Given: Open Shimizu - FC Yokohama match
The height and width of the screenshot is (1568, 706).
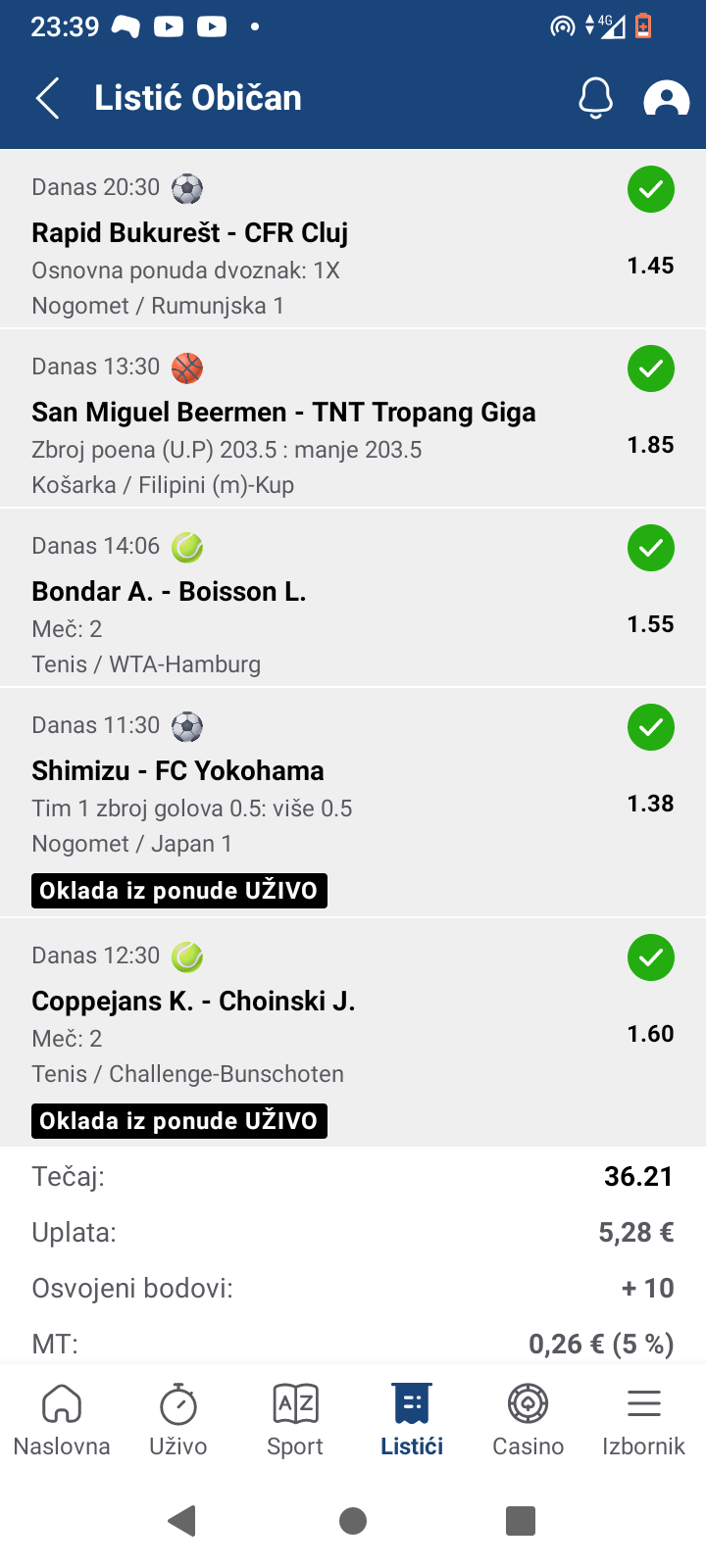Looking at the screenshot, I should tap(177, 771).
